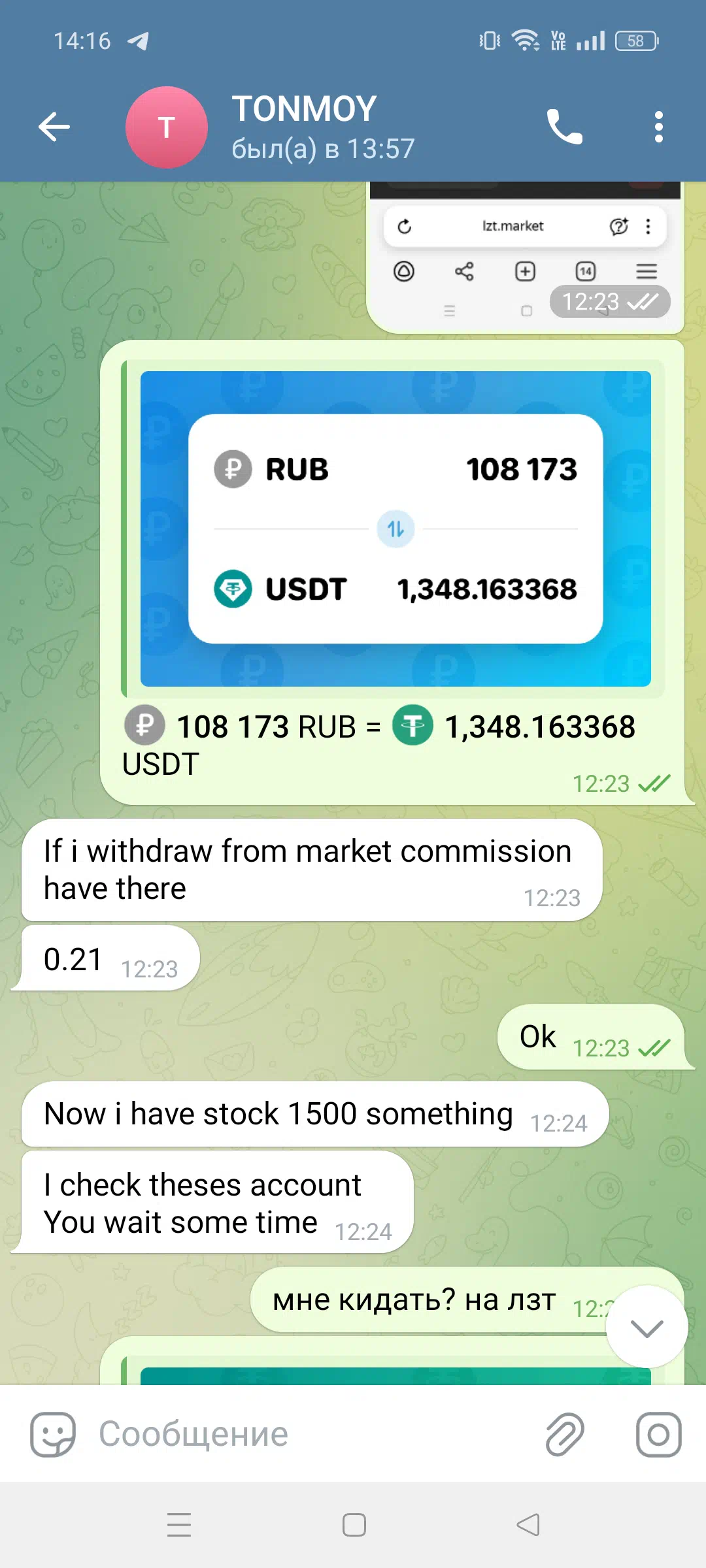706x1568 pixels.
Task: Jump to the latest messages
Action: click(647, 1327)
